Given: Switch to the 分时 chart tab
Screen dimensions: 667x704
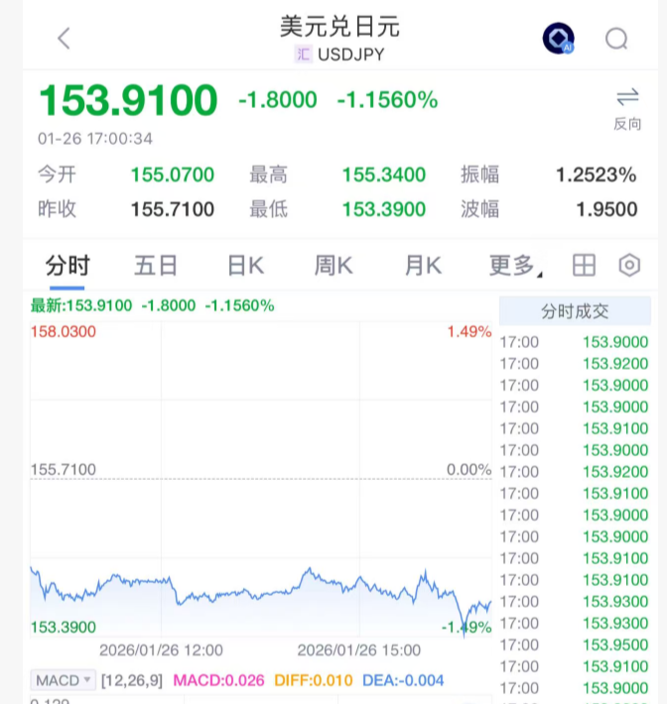Looking at the screenshot, I should coord(67,265).
